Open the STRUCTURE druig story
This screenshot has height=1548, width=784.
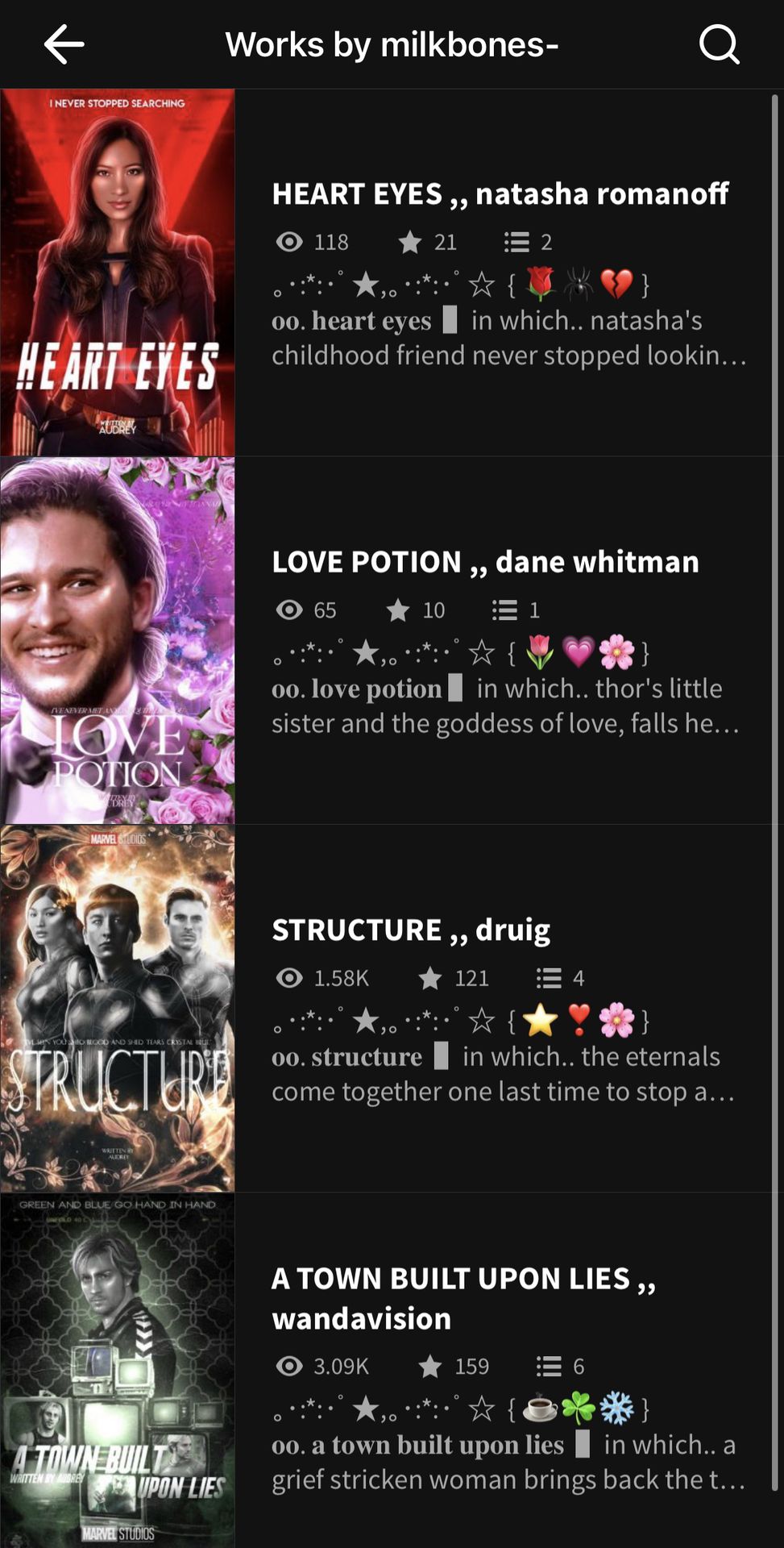411,930
